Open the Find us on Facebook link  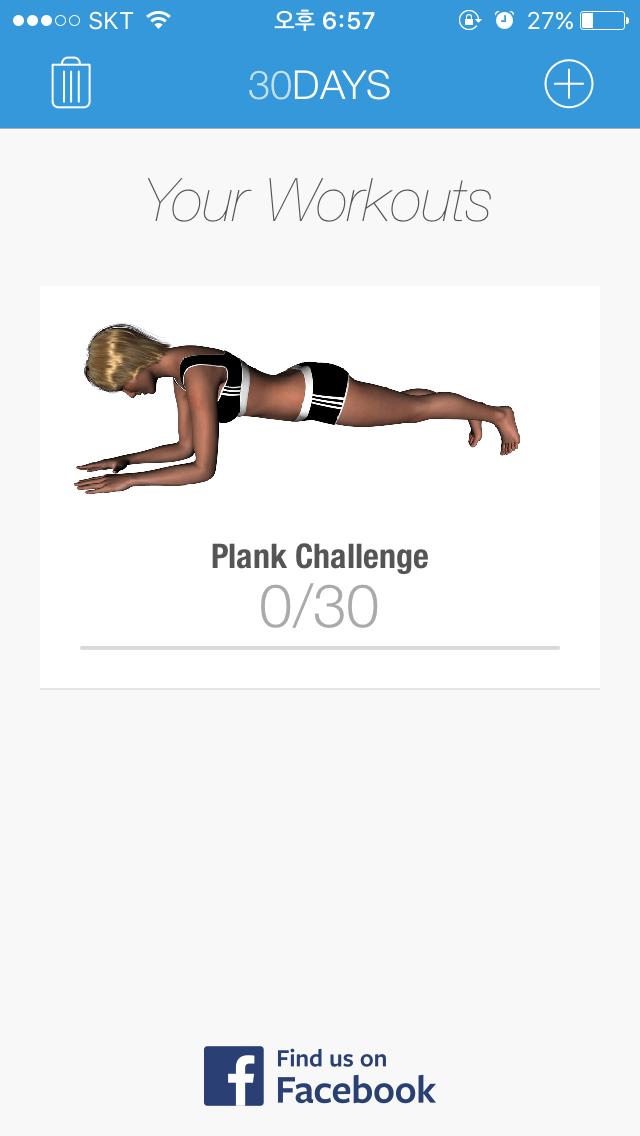(x=320, y=1076)
